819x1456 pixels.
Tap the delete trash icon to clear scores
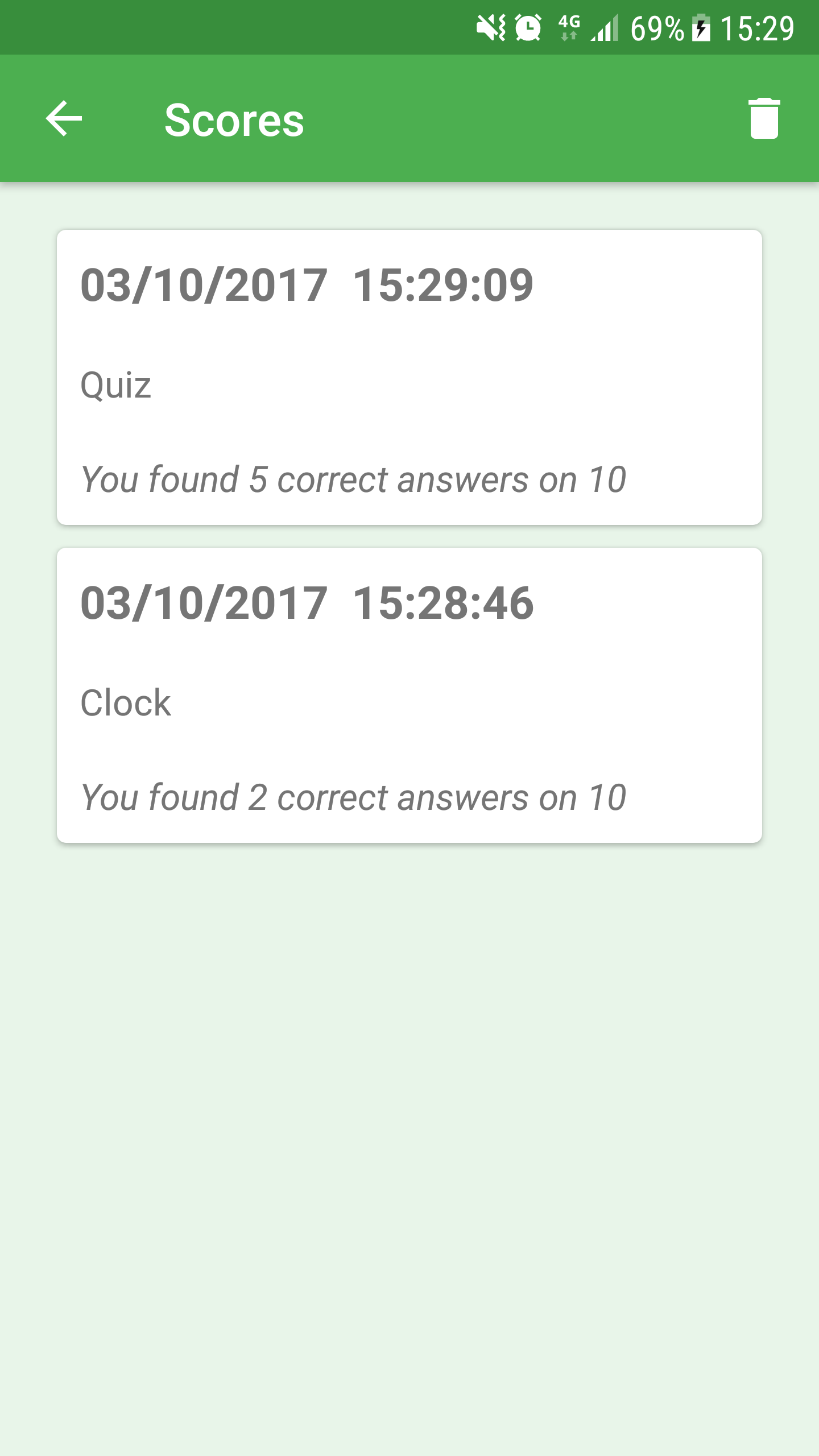[x=763, y=119]
